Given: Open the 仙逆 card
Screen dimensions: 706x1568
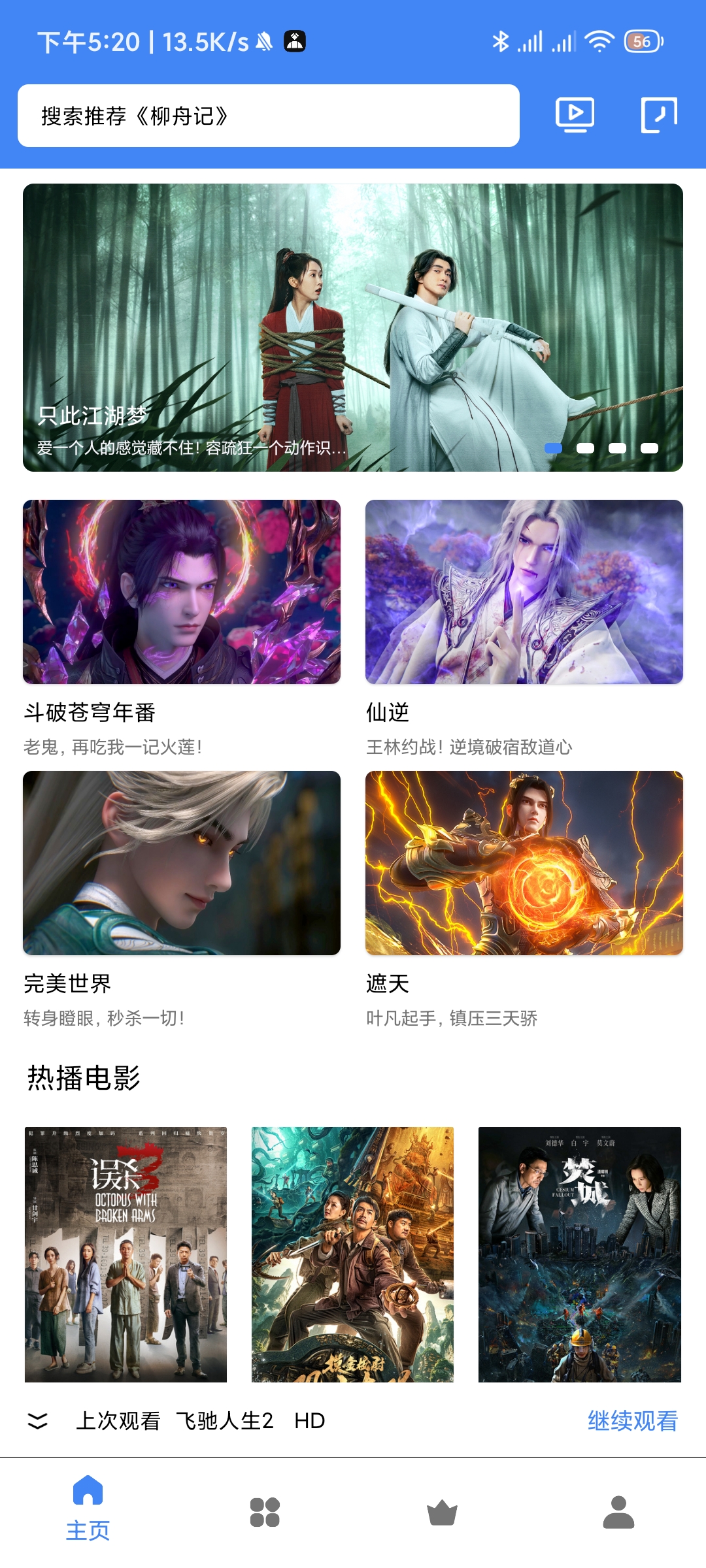Looking at the screenshot, I should pyautogui.click(x=524, y=629).
